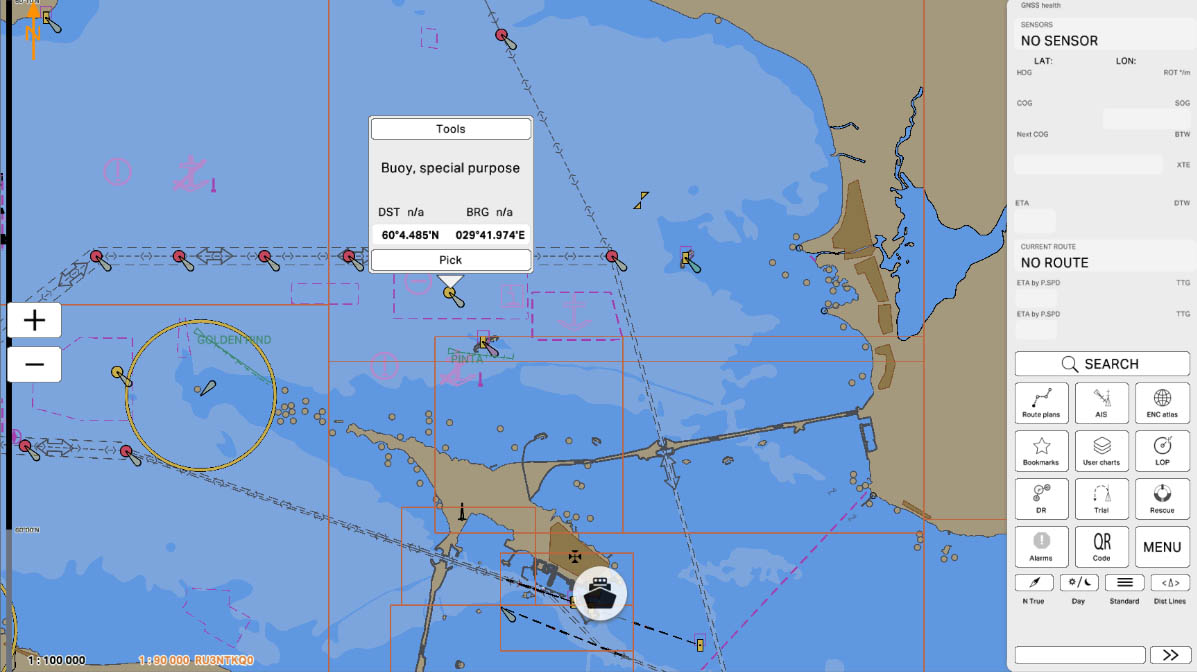Open the DR tool
Viewport: 1197px width, 672px height.
click(x=1041, y=498)
